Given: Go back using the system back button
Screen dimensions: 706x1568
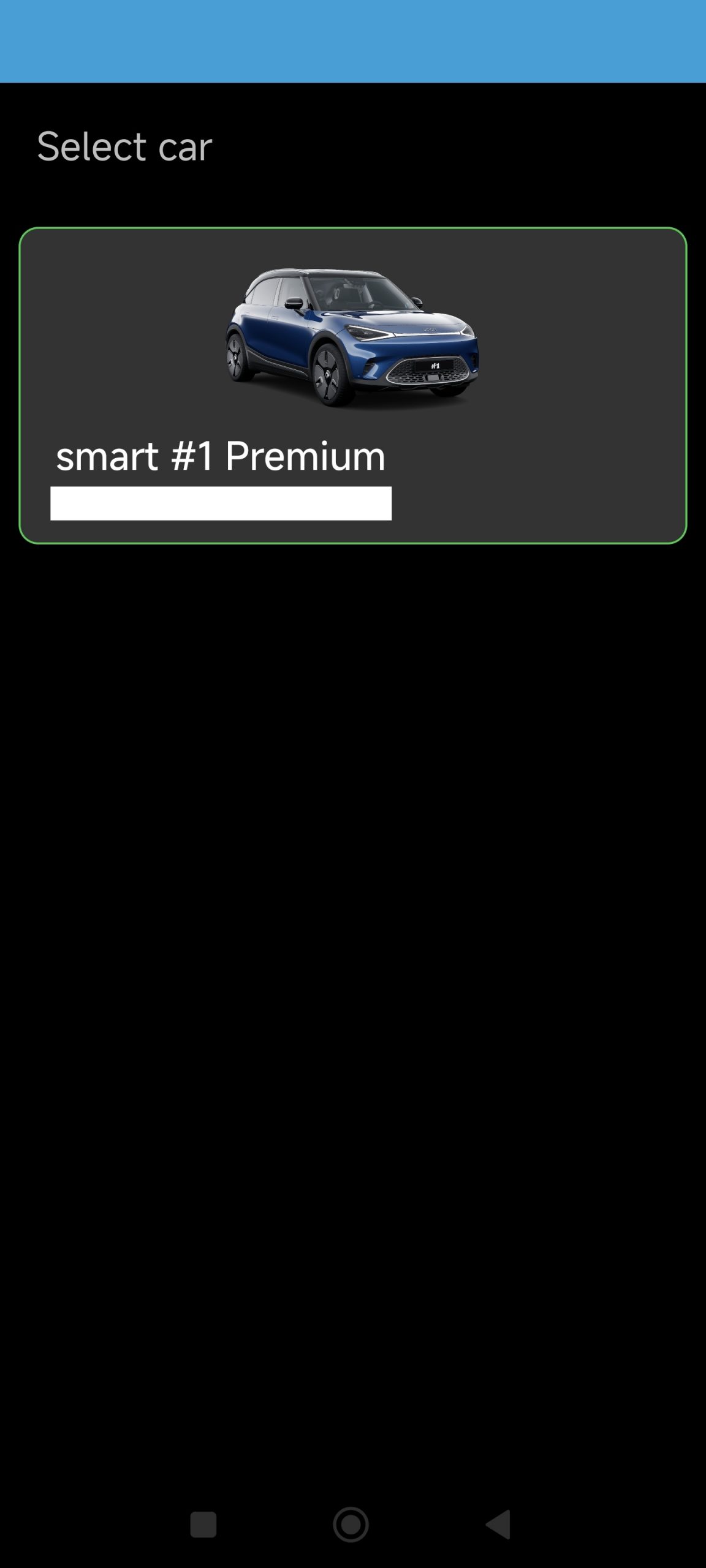Looking at the screenshot, I should [499, 1523].
